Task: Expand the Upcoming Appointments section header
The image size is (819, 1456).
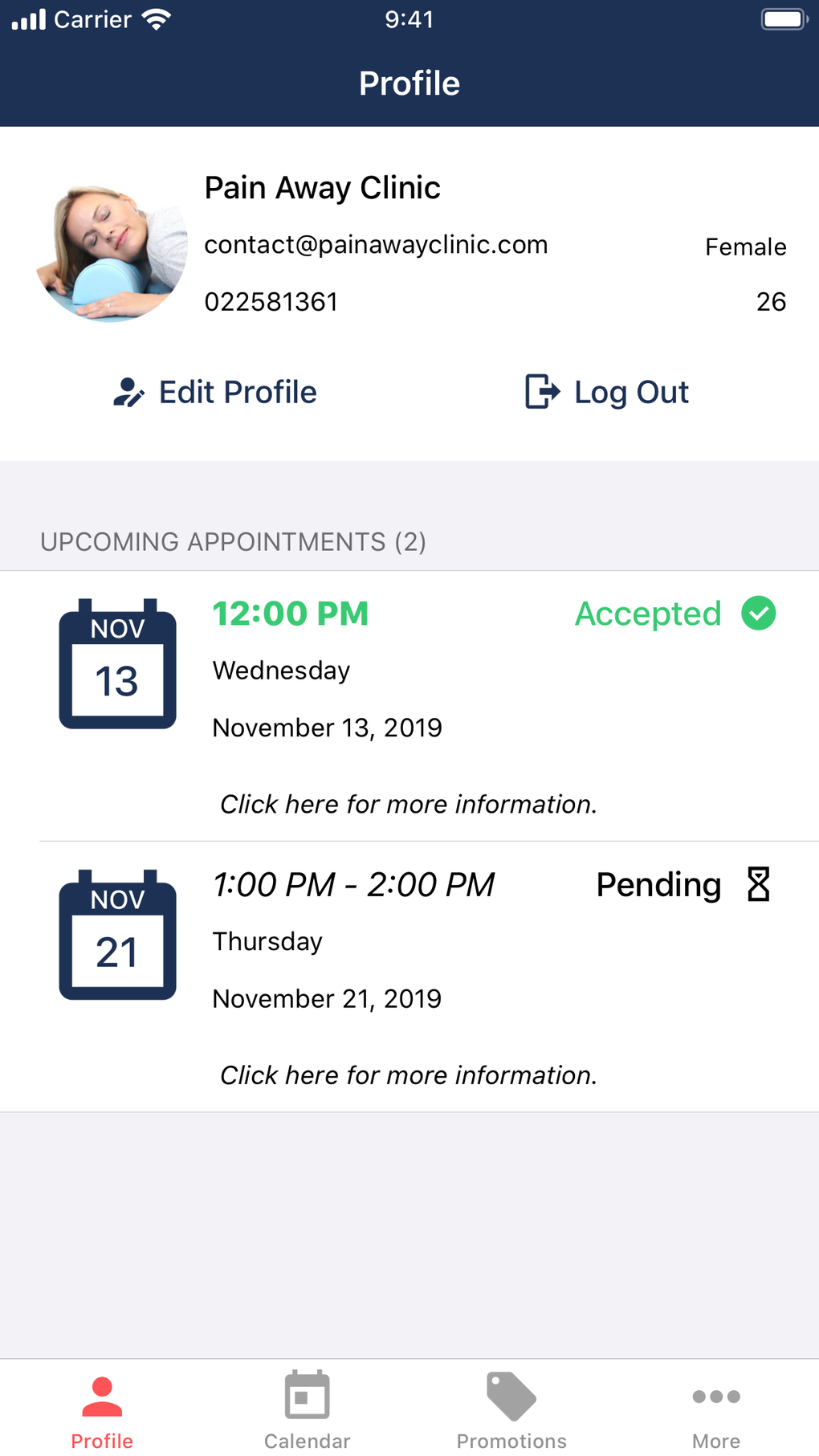Action: pyautogui.click(x=233, y=542)
